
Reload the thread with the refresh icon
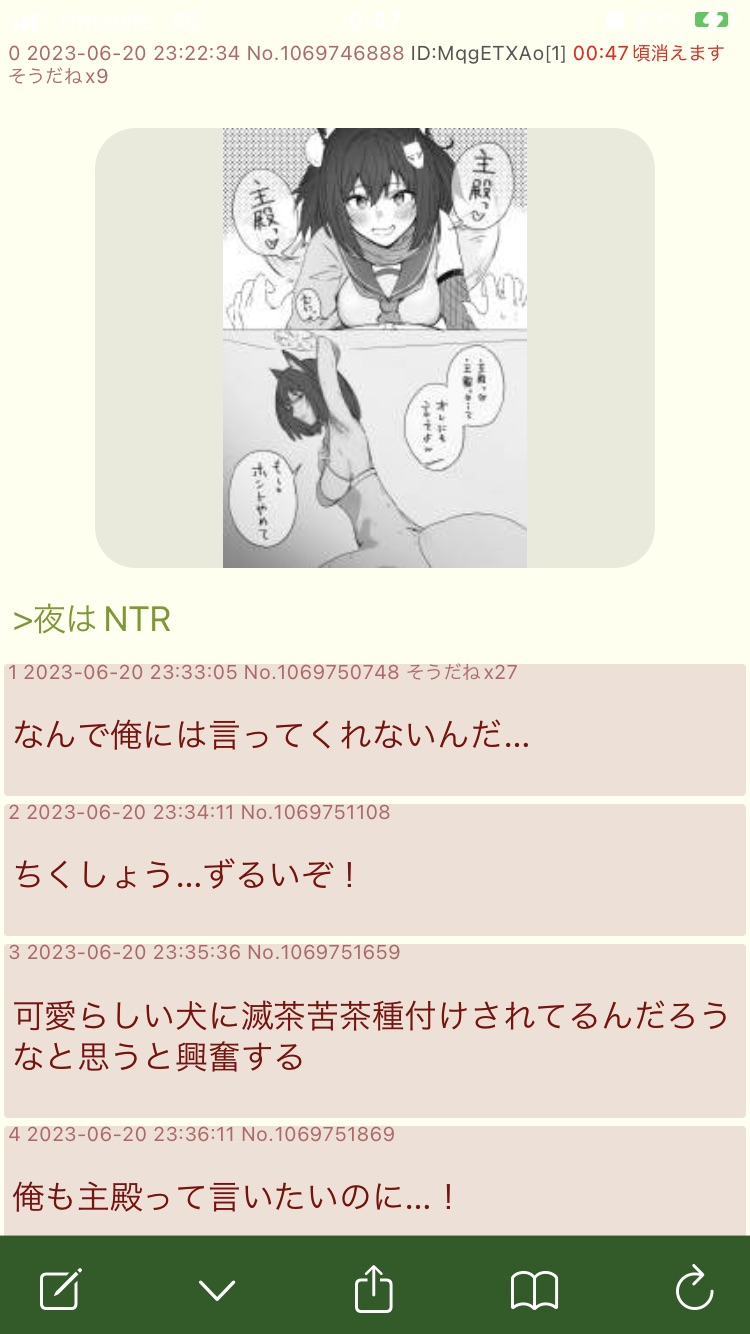(694, 1288)
